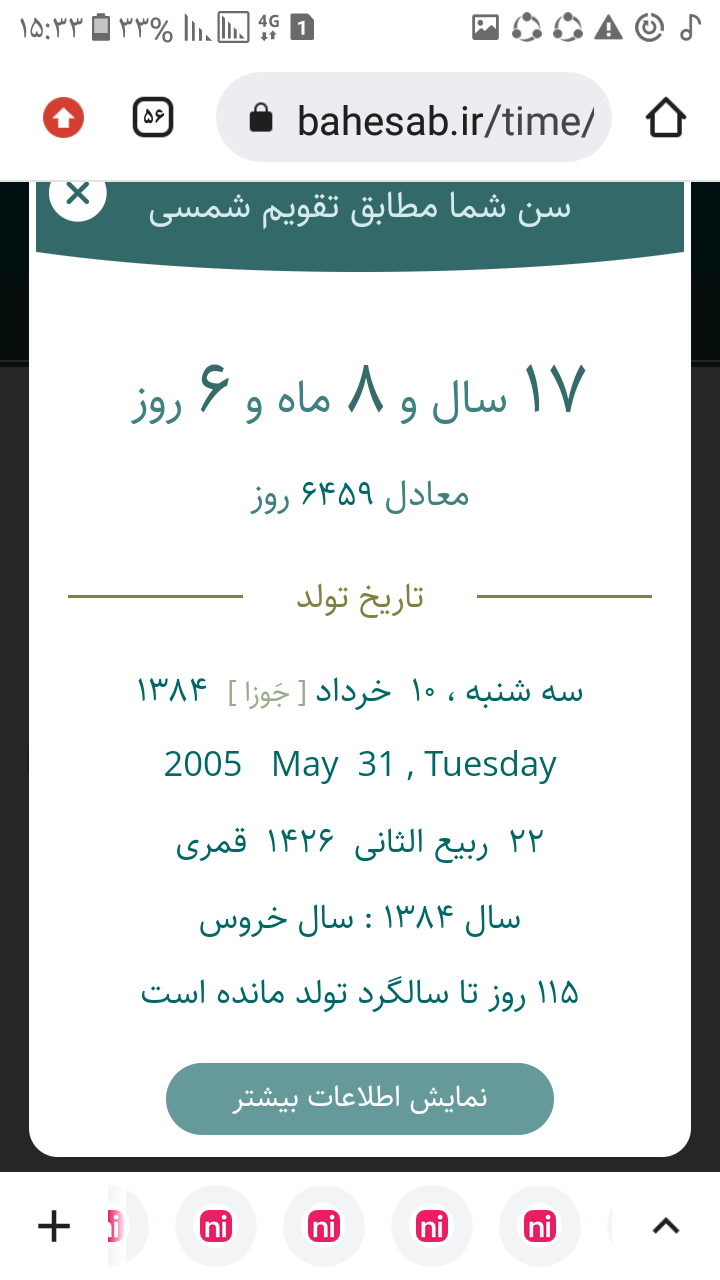The width and height of the screenshot is (720, 1280).
Task: Tap the red upload arrow icon
Action: point(63,119)
